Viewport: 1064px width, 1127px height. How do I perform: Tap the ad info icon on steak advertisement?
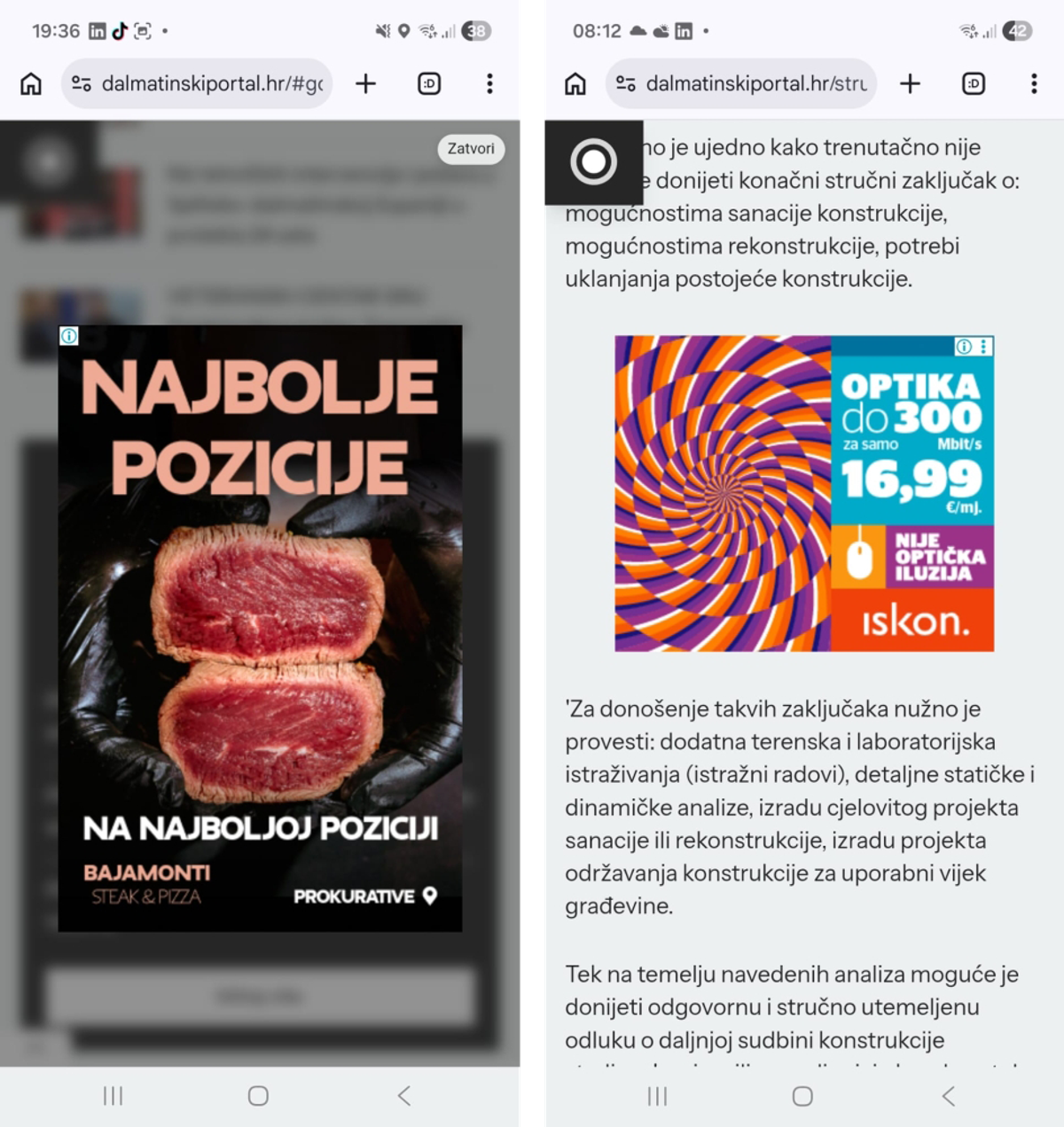tap(68, 336)
